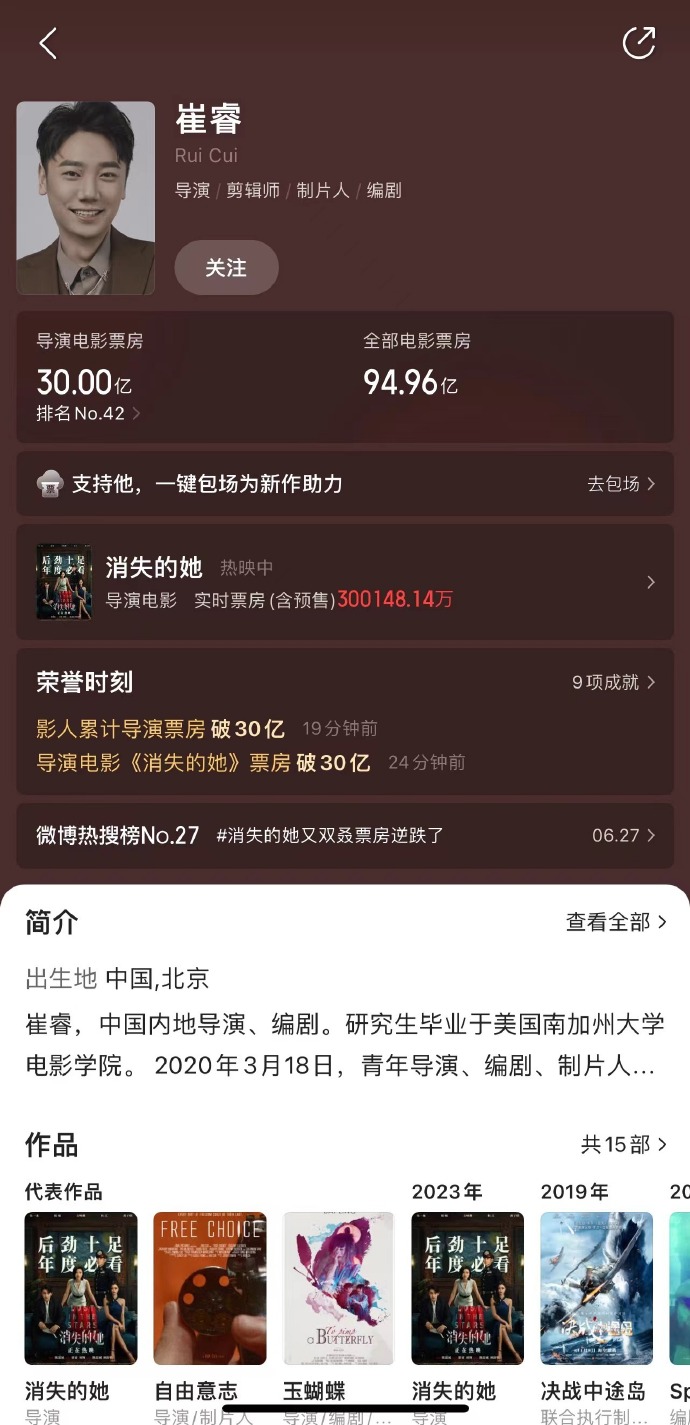Open the 消失的她 now-showing box office card
The image size is (690, 1425).
[344, 582]
